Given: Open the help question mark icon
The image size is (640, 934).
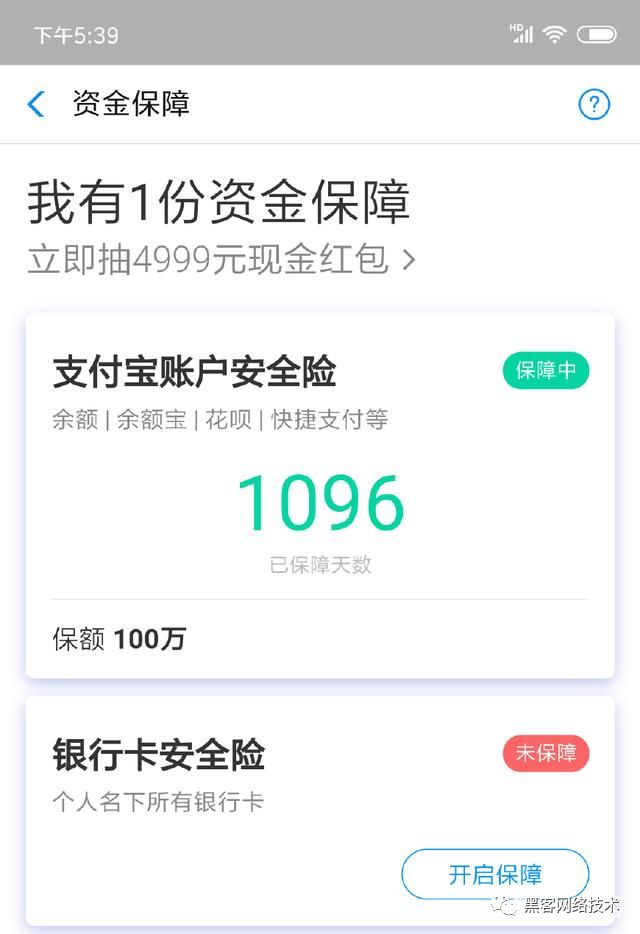Looking at the screenshot, I should click(x=594, y=104).
